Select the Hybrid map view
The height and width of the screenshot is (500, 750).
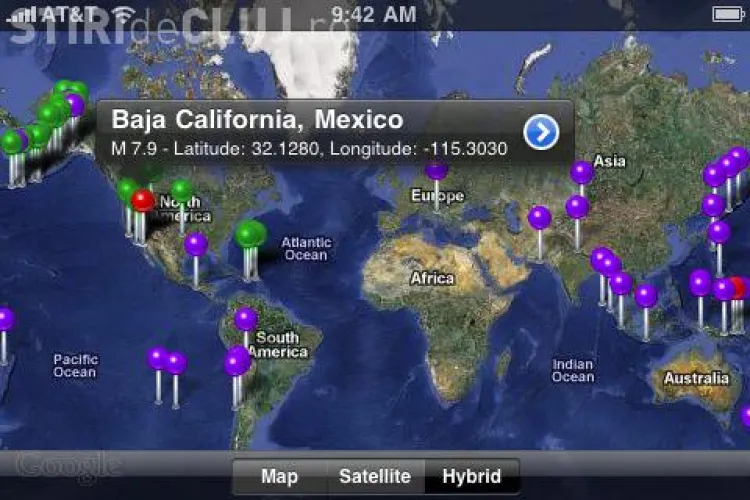pyautogui.click(x=471, y=477)
